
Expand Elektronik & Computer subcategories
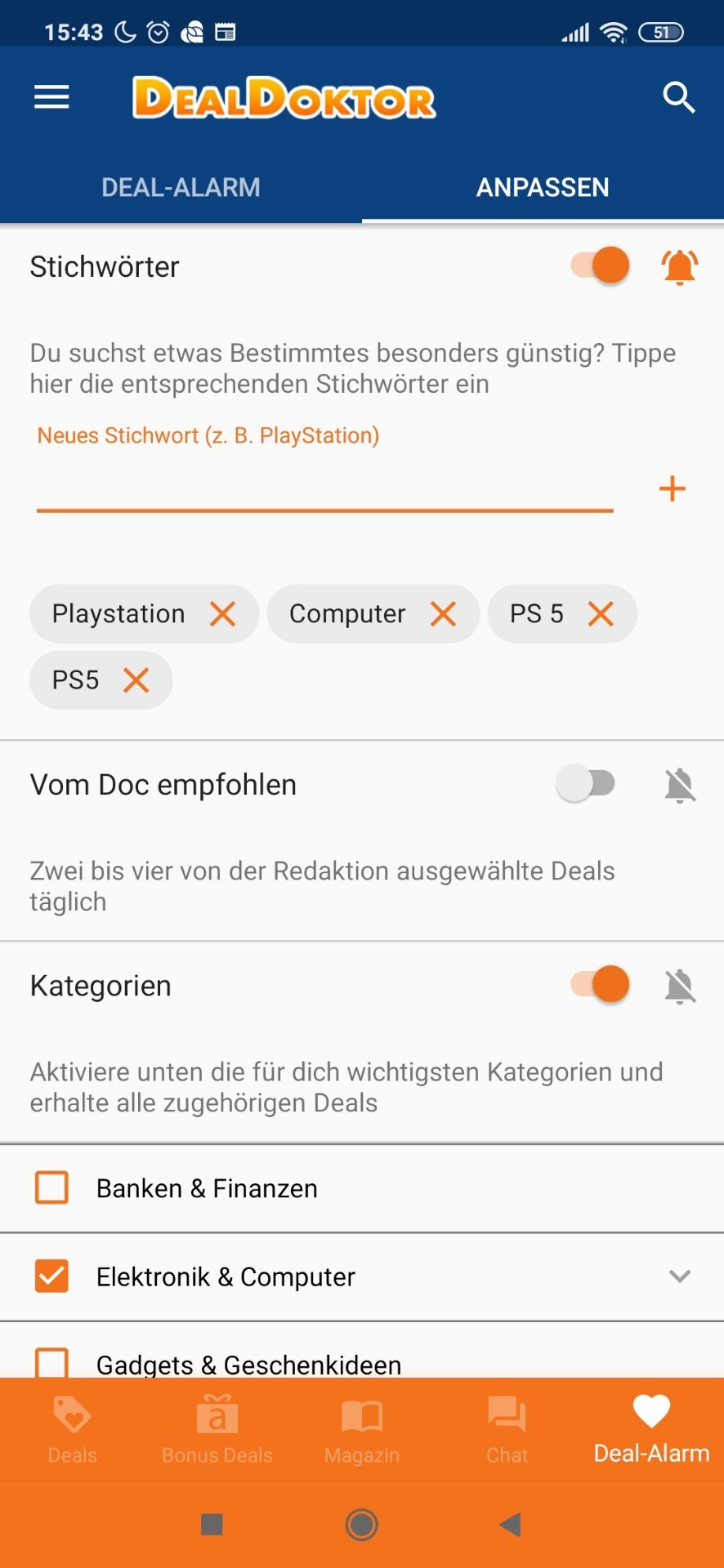click(x=680, y=1276)
